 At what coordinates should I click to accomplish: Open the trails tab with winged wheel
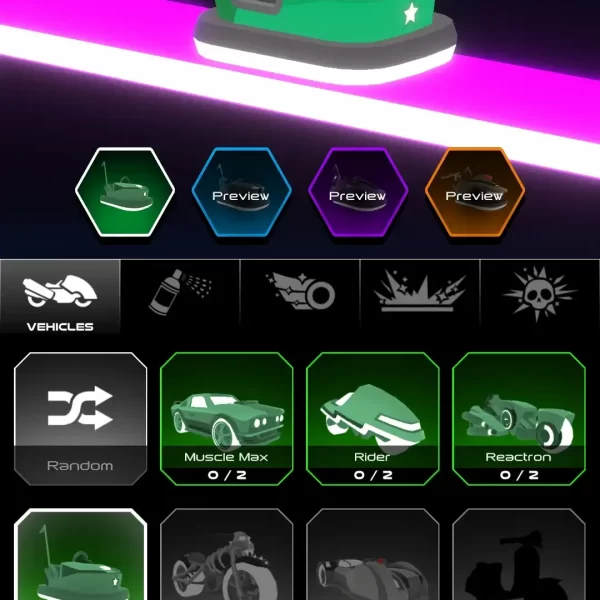pos(300,295)
